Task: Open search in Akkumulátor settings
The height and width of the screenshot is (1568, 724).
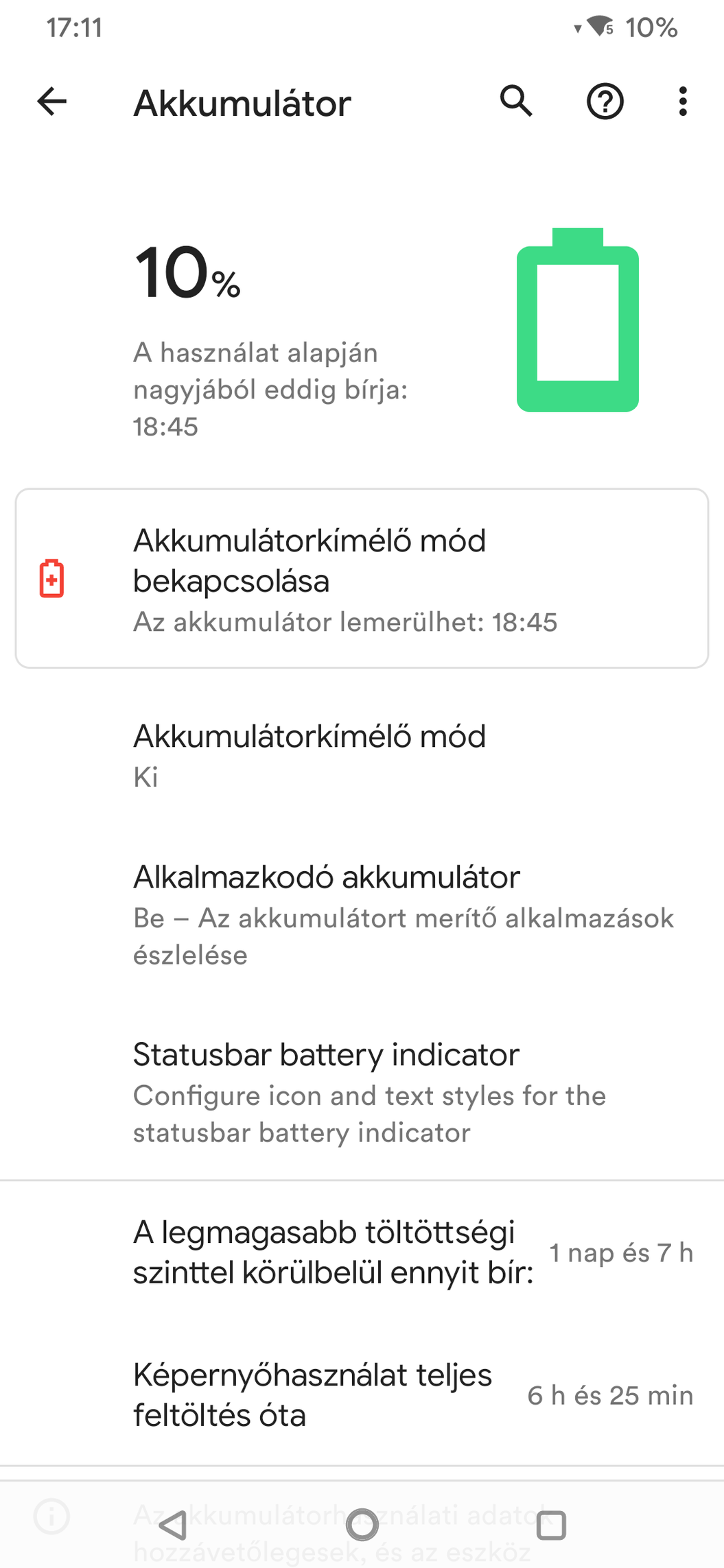Action: 516,102
